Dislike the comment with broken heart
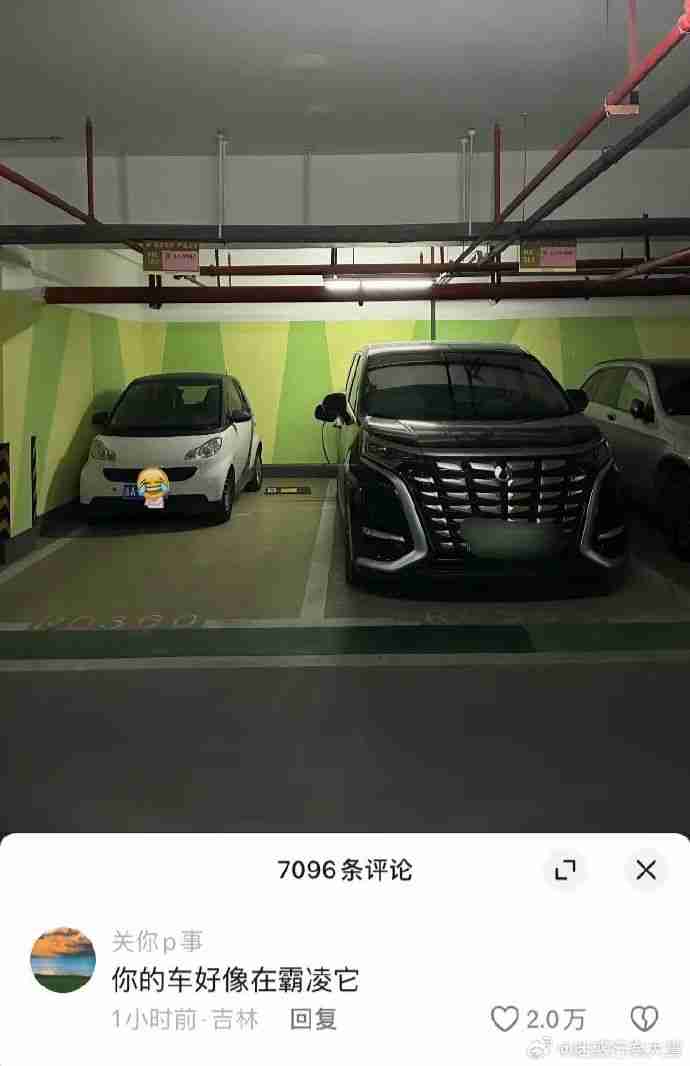This screenshot has height=1066, width=690. [x=644, y=1019]
